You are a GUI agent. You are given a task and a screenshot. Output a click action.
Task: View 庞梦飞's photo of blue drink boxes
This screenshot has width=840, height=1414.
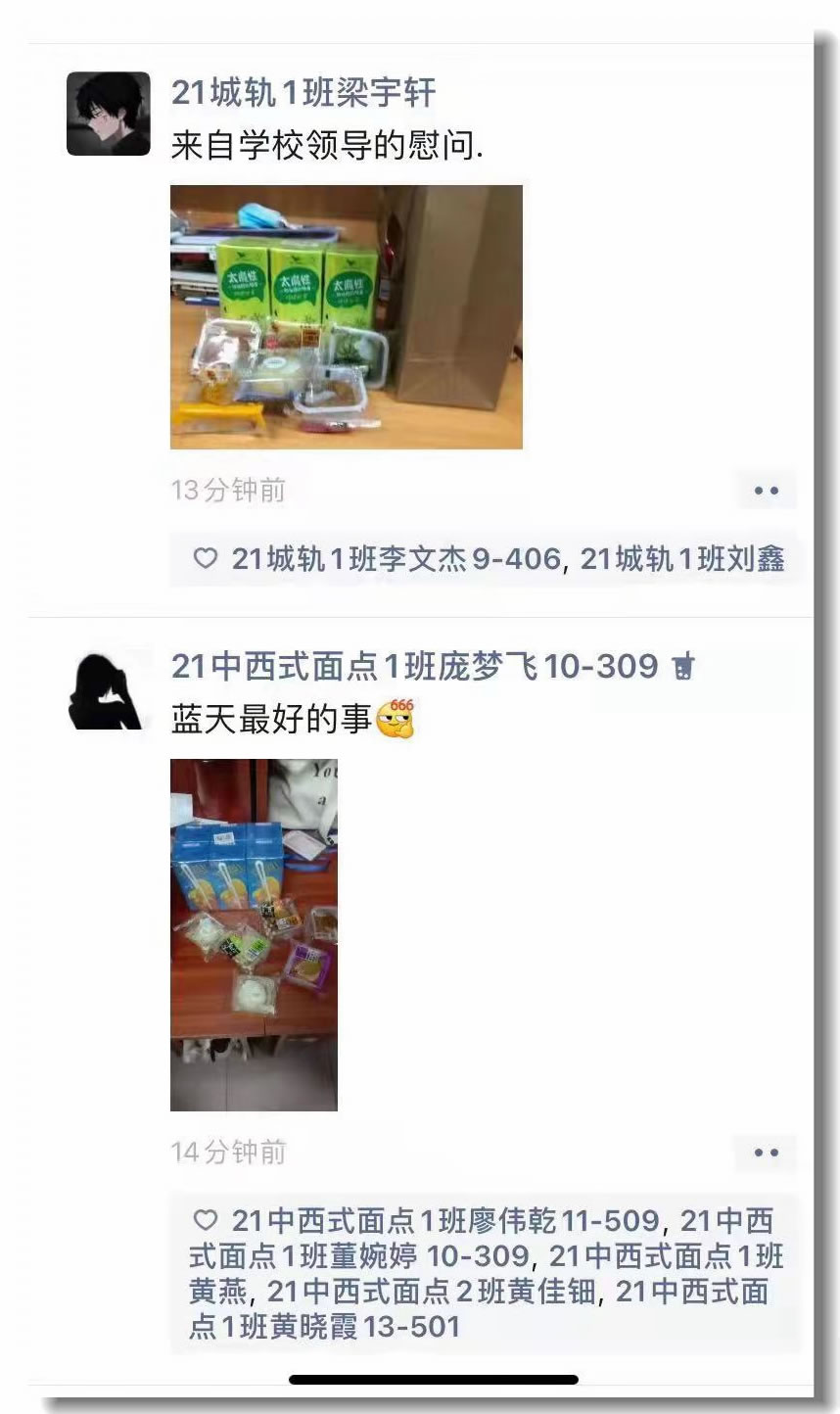pos(254,934)
